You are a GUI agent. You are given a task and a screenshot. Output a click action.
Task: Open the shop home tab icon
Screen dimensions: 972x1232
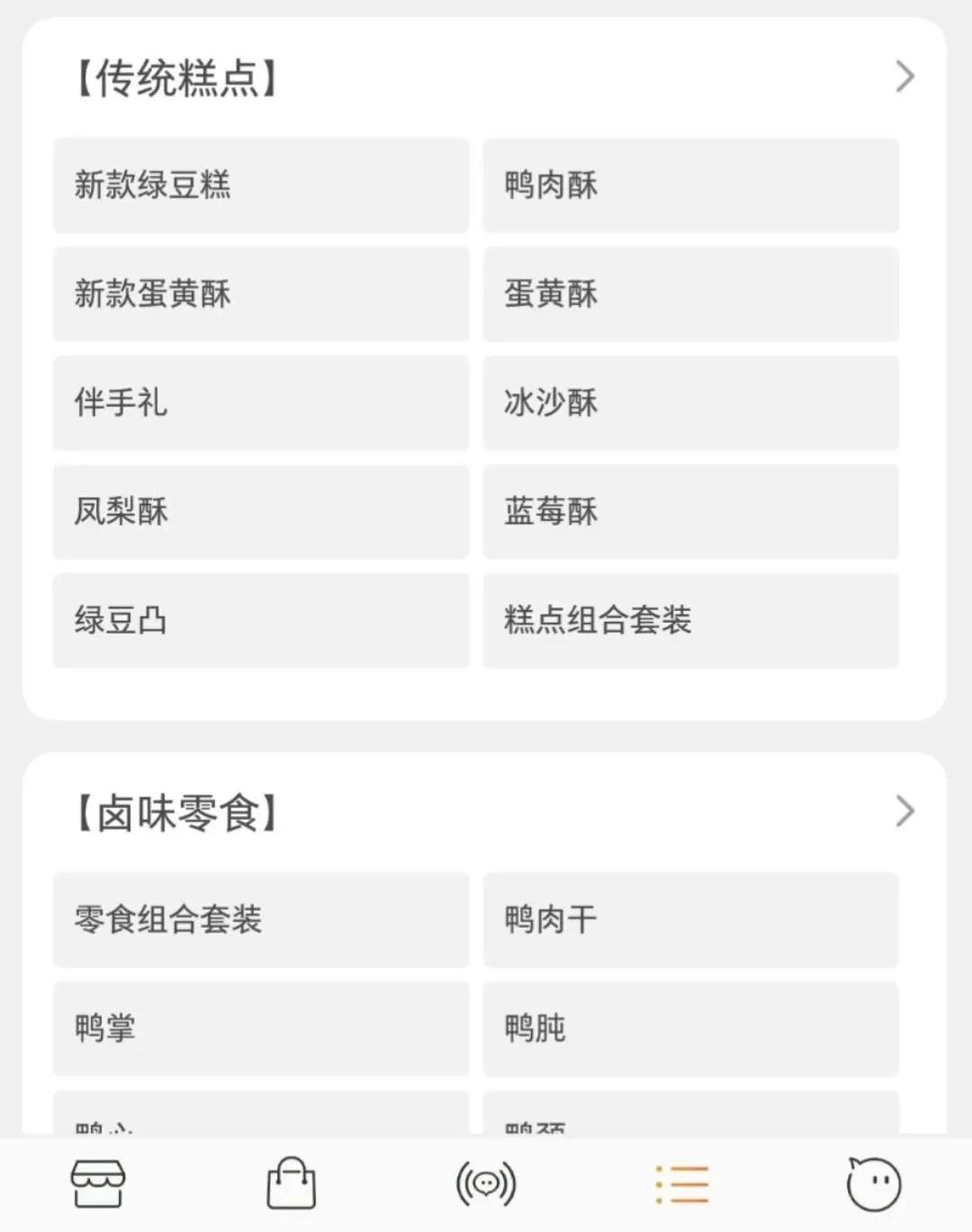point(97,1182)
